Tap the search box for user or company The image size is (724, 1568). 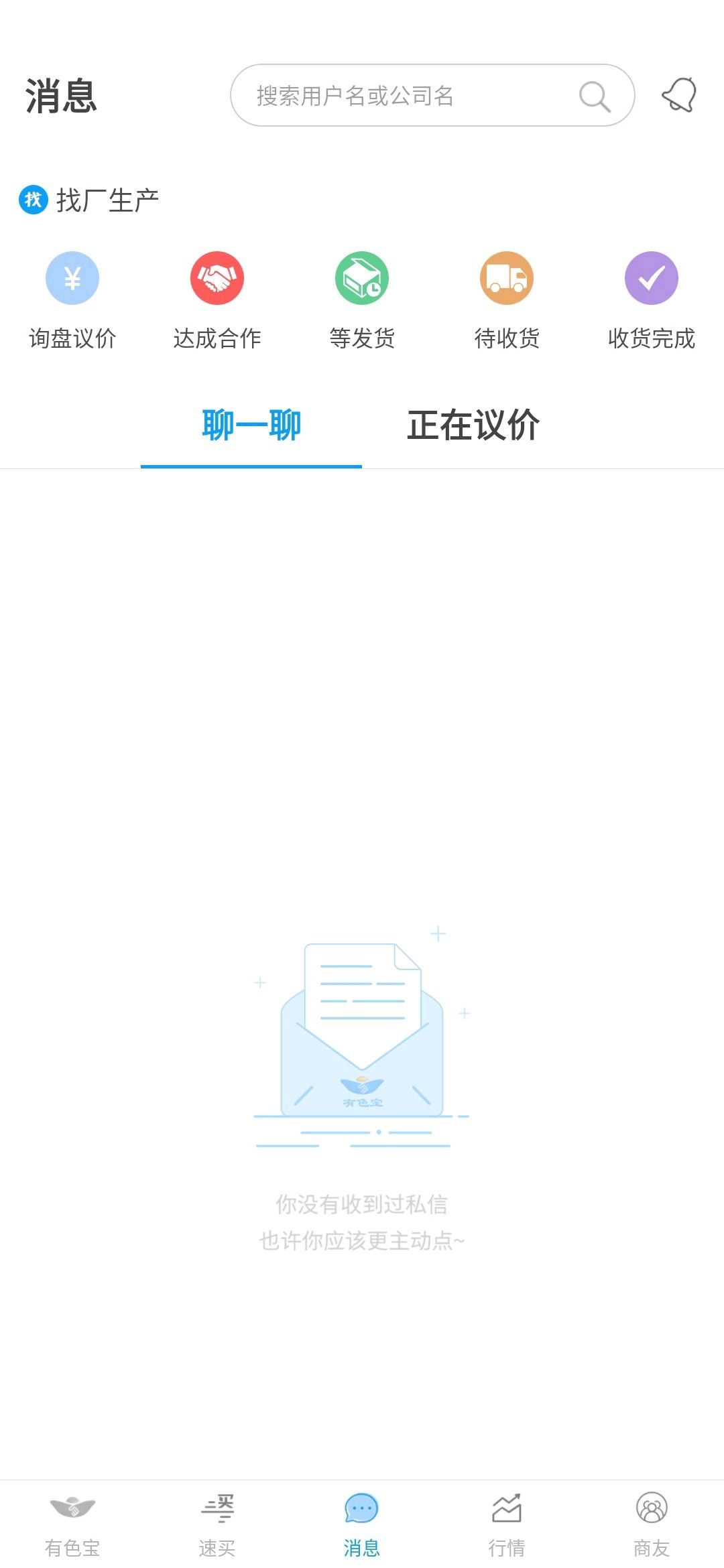click(432, 95)
